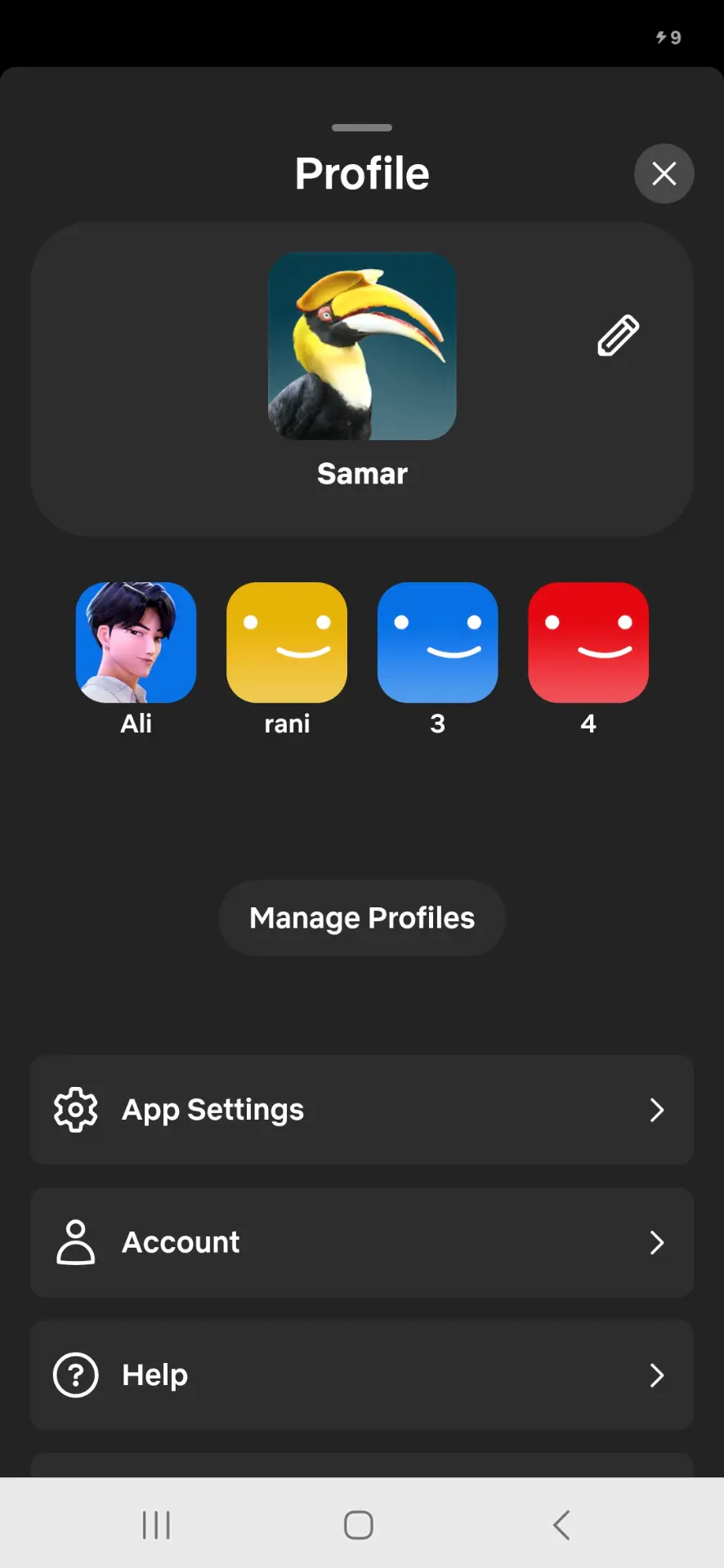Go back using the system back button
This screenshot has width=724, height=1568.
click(x=561, y=1525)
